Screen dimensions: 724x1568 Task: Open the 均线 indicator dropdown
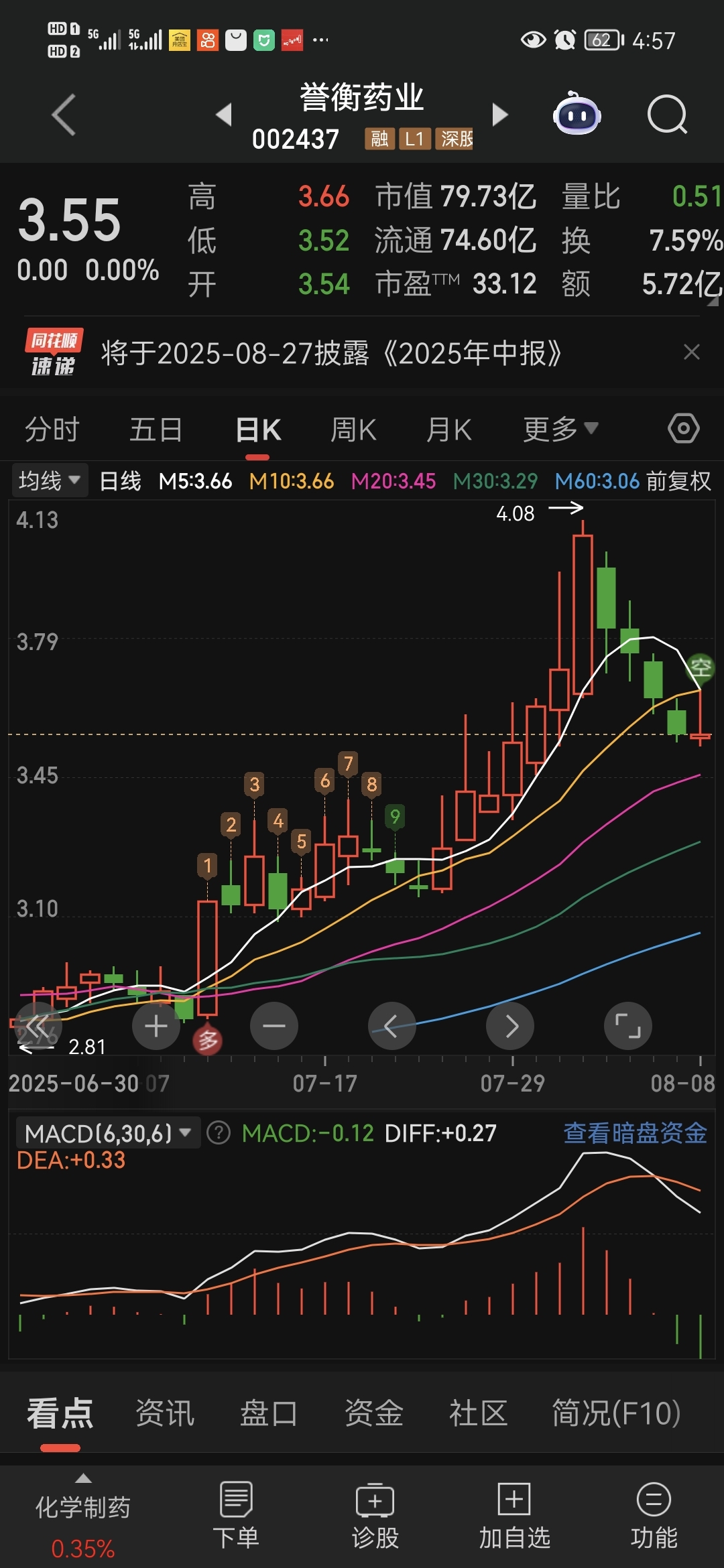[x=50, y=480]
